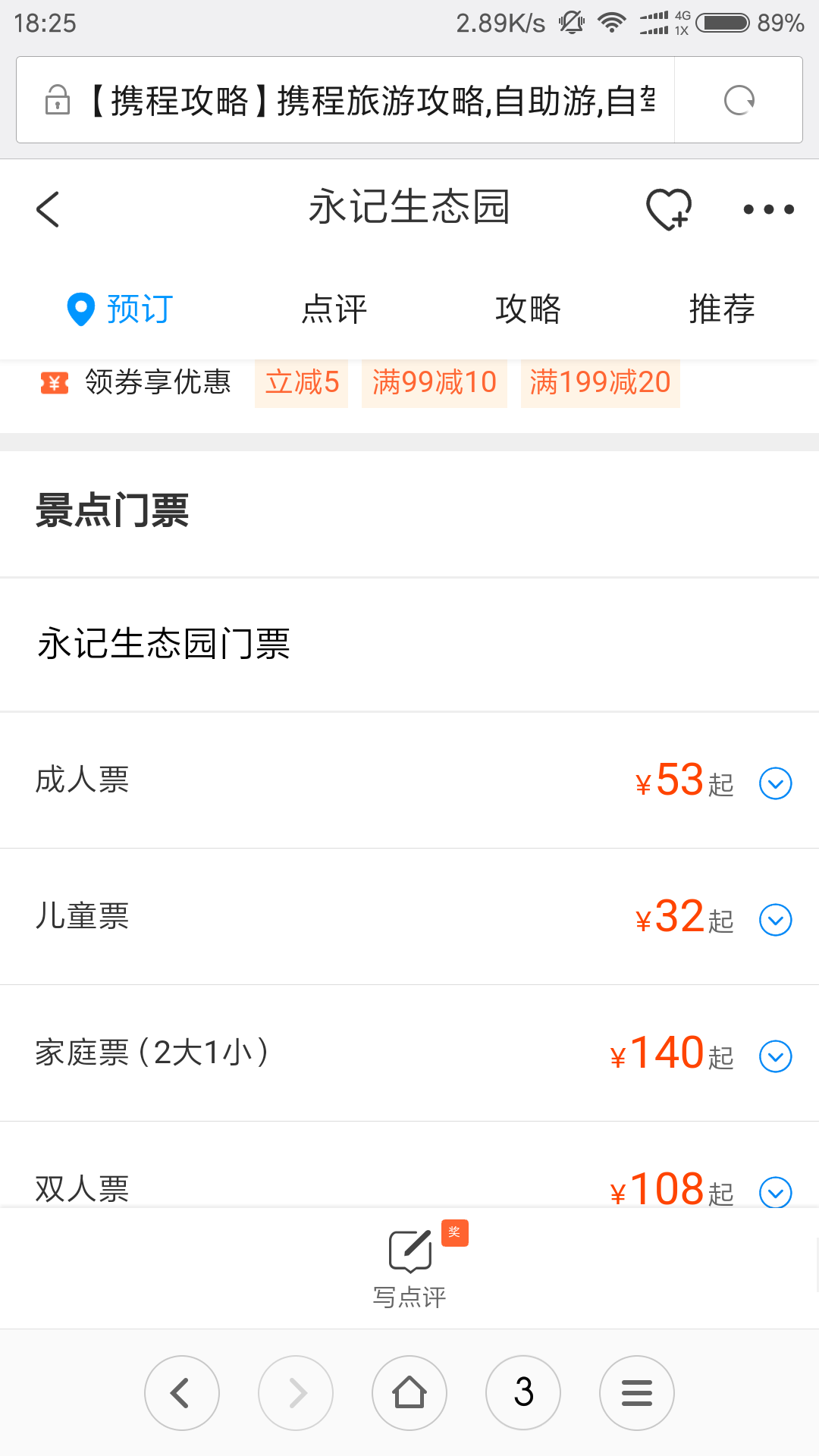Switch to the 推荐 tab
The width and height of the screenshot is (819, 1456).
point(722,309)
